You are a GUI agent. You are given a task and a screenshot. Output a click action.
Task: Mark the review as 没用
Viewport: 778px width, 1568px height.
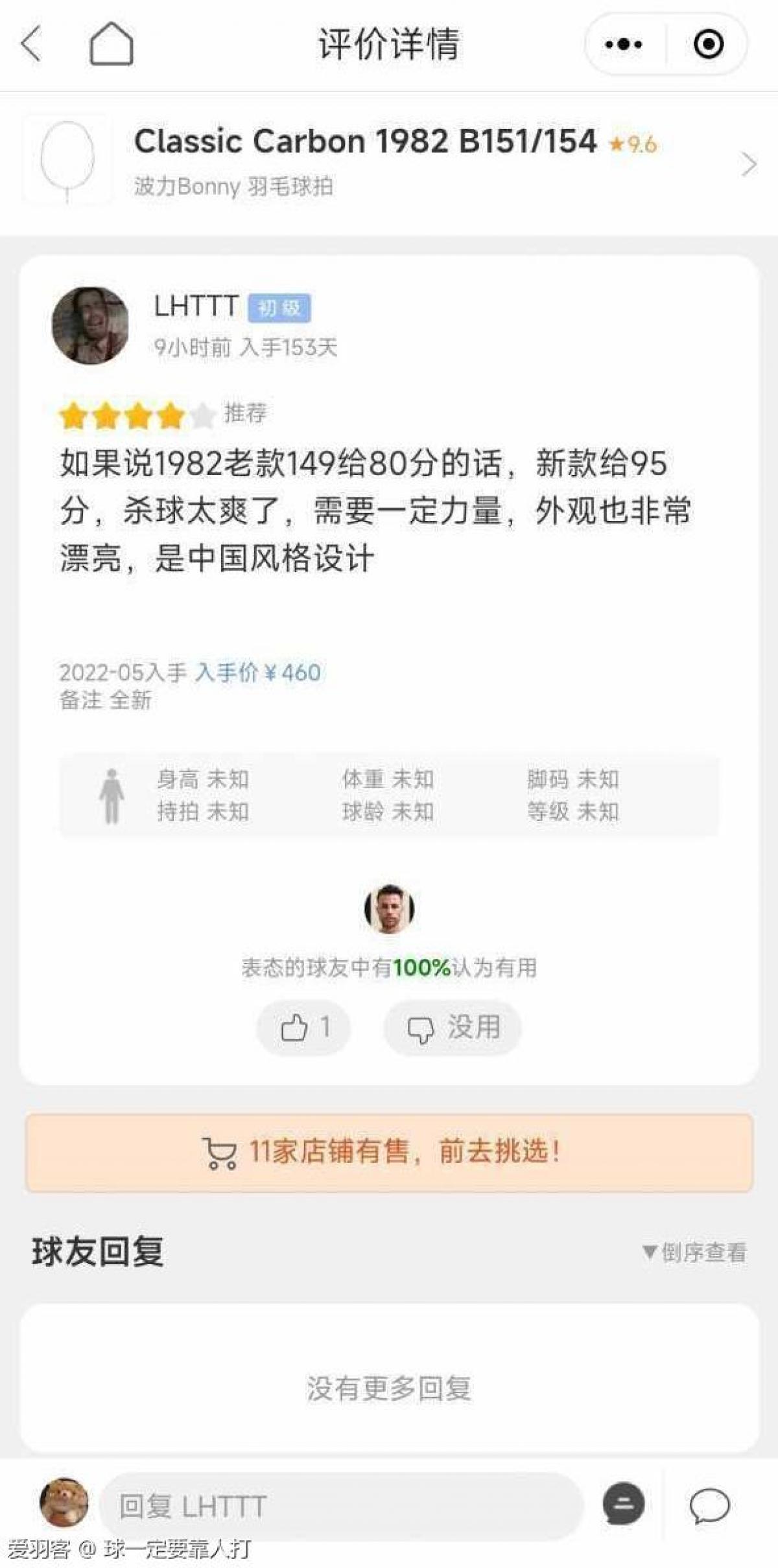pyautogui.click(x=453, y=1028)
